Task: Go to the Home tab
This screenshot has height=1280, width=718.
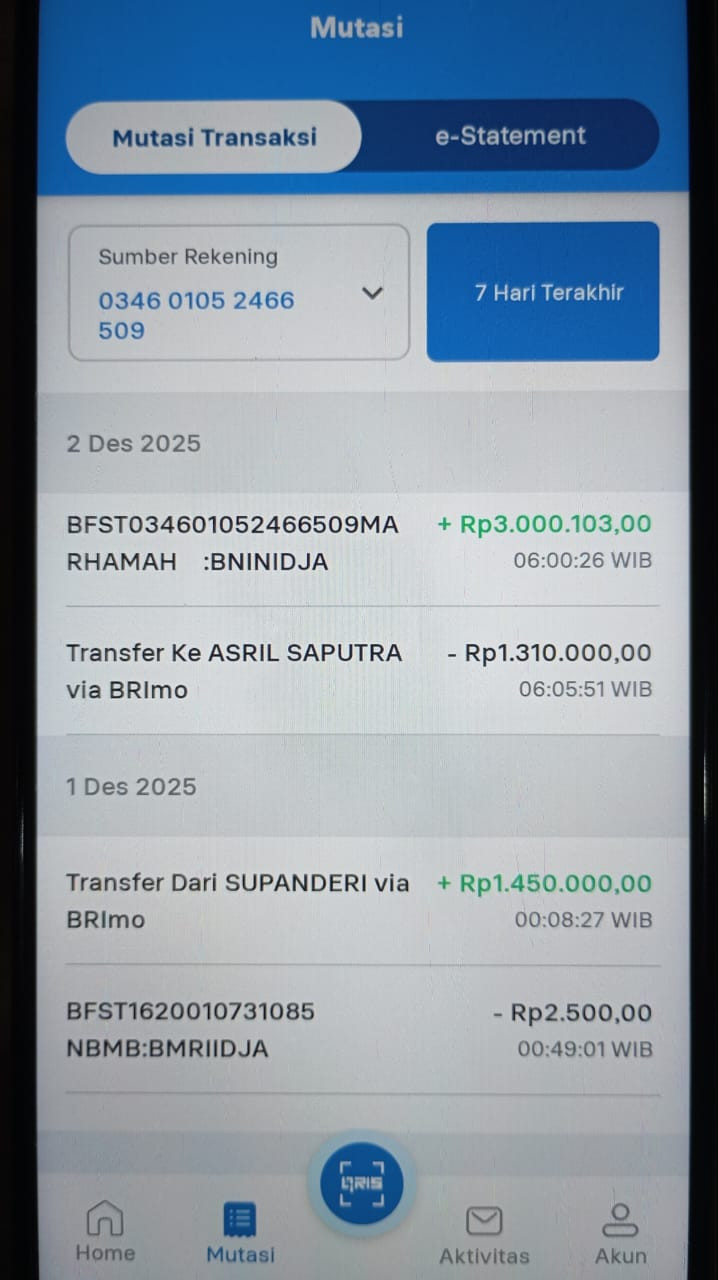Action: pyautogui.click(x=105, y=1232)
